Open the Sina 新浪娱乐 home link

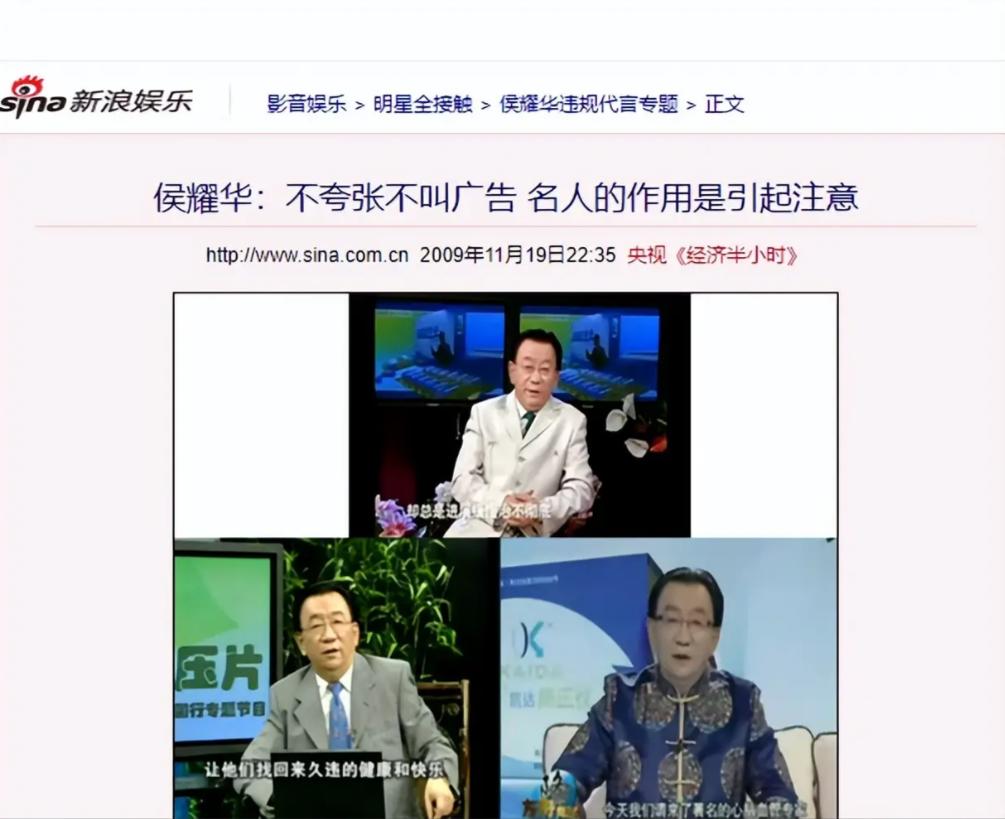[x=97, y=101]
